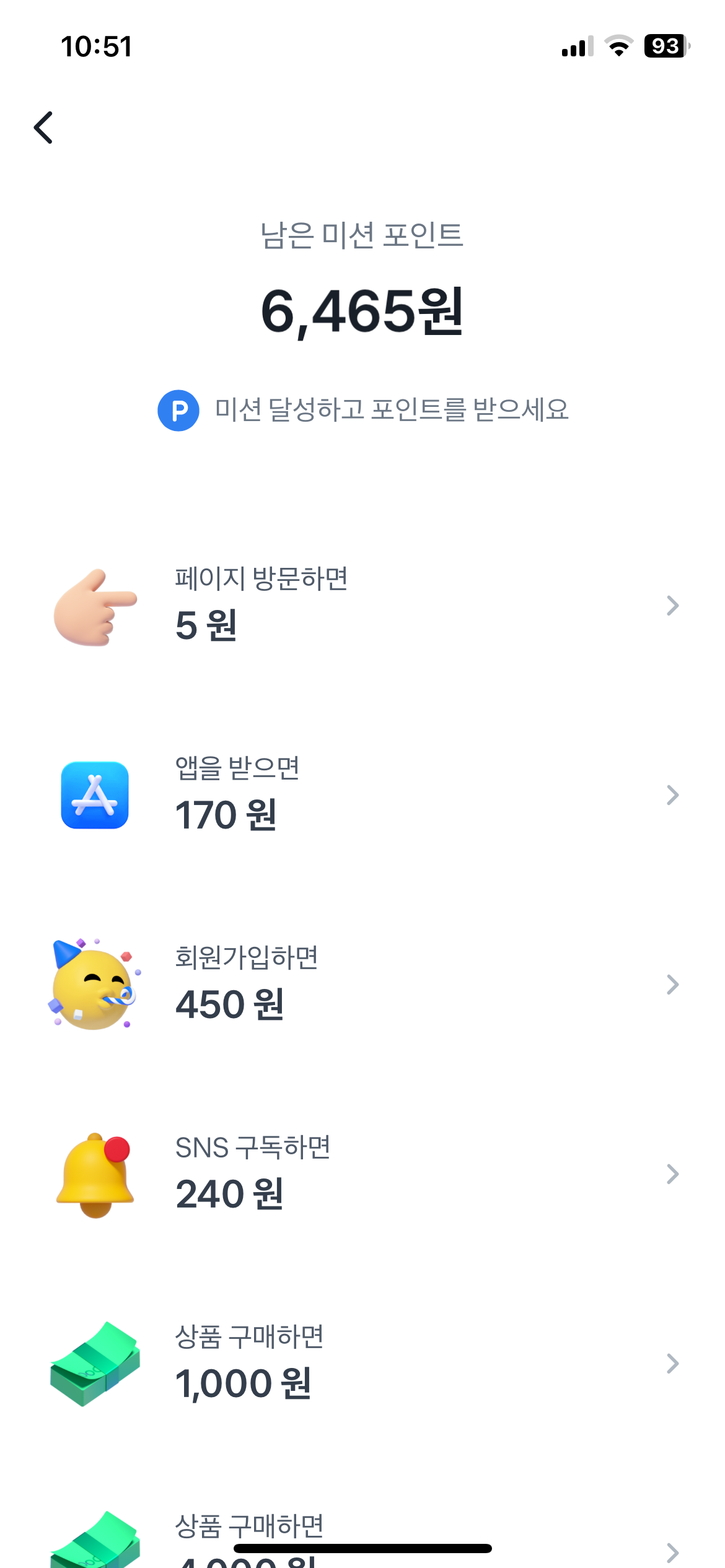Screen dimensions: 725x1568
Task: Select the 회원가입하면 450원 mission
Action: (x=362, y=985)
